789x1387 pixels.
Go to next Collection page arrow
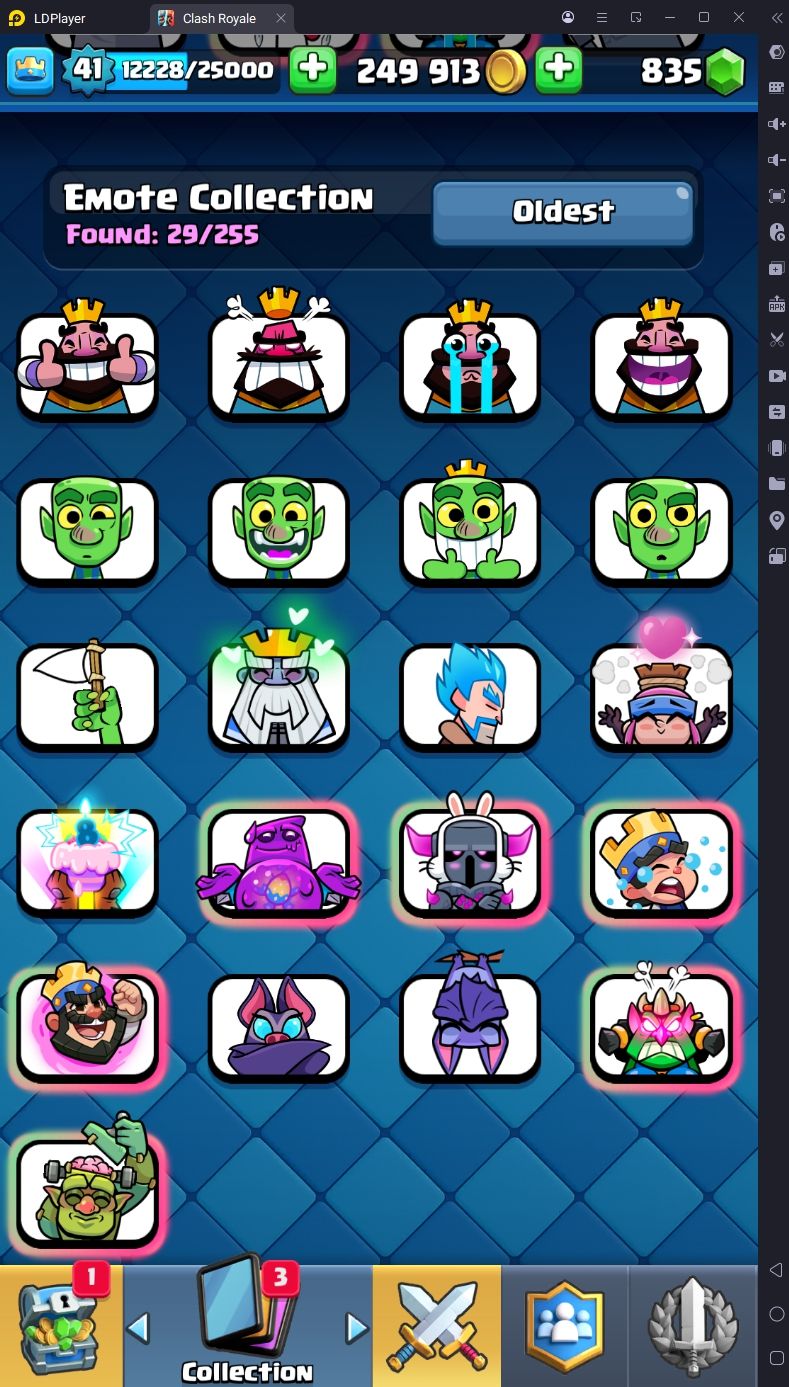coord(356,1328)
